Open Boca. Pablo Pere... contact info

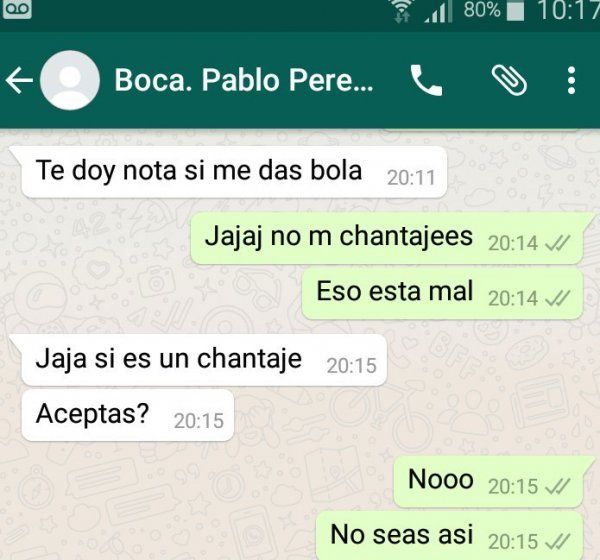coord(243,81)
